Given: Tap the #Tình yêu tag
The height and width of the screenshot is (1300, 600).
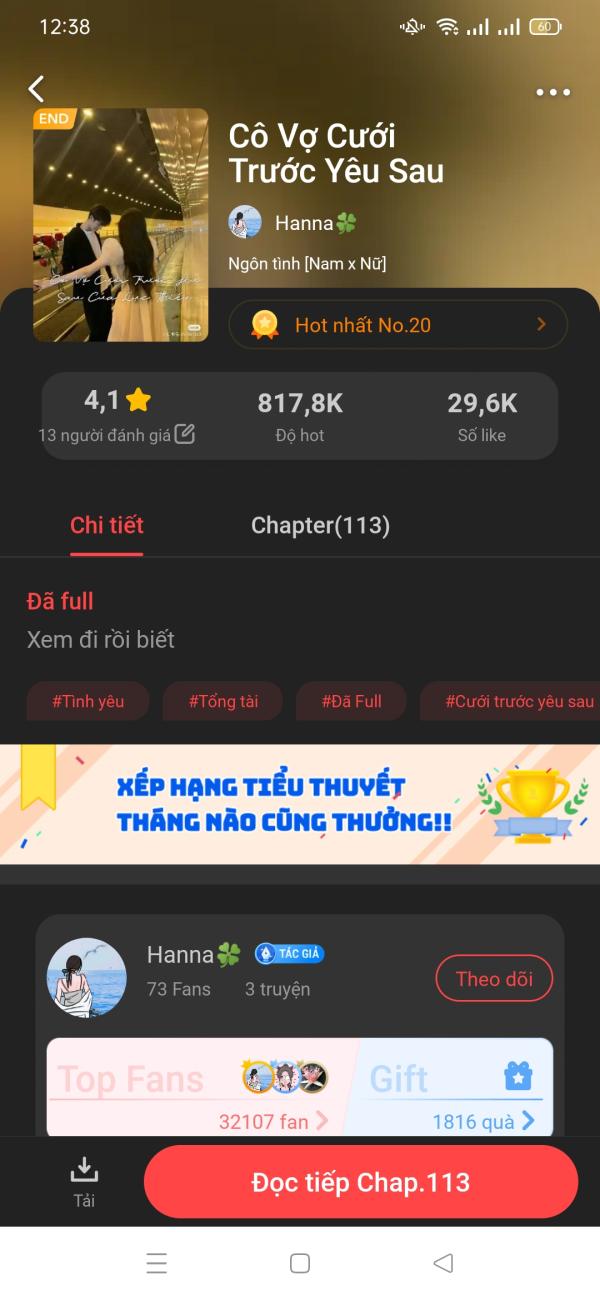Looking at the screenshot, I should pos(88,701).
